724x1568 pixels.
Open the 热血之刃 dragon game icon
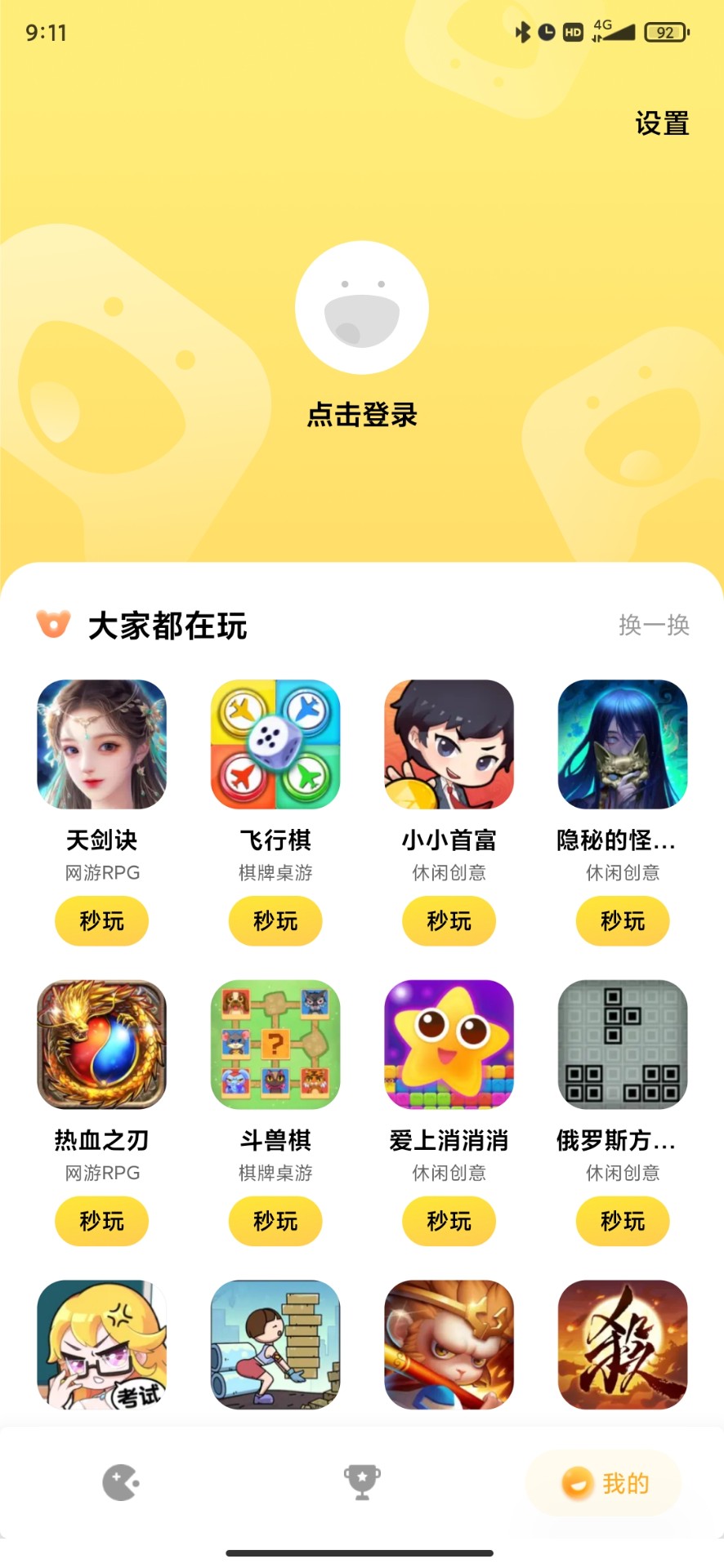tap(101, 1045)
